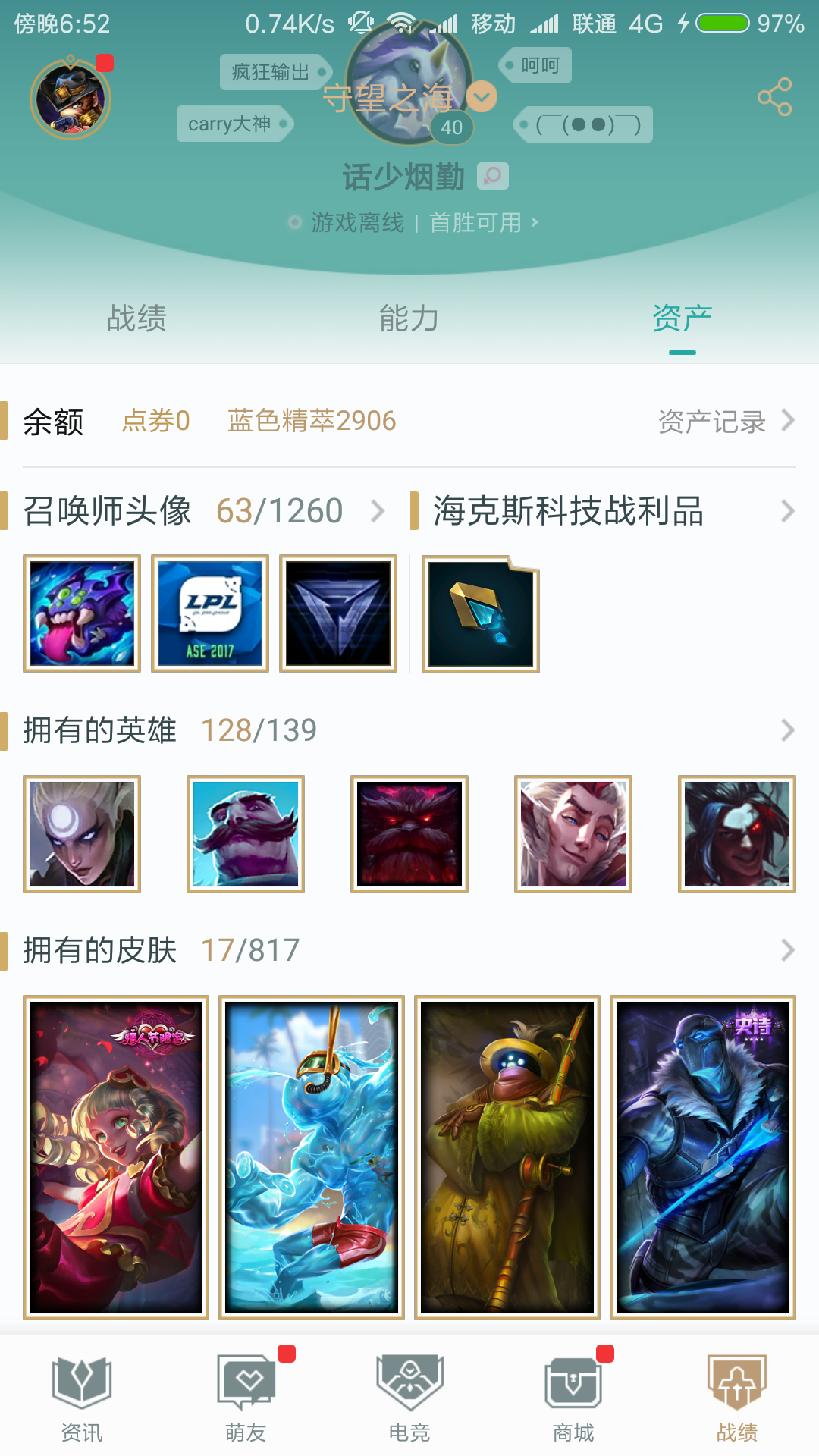Tap the LPL ASE 2017 summoner icon
Viewport: 819px width, 1456px height.
tap(210, 613)
